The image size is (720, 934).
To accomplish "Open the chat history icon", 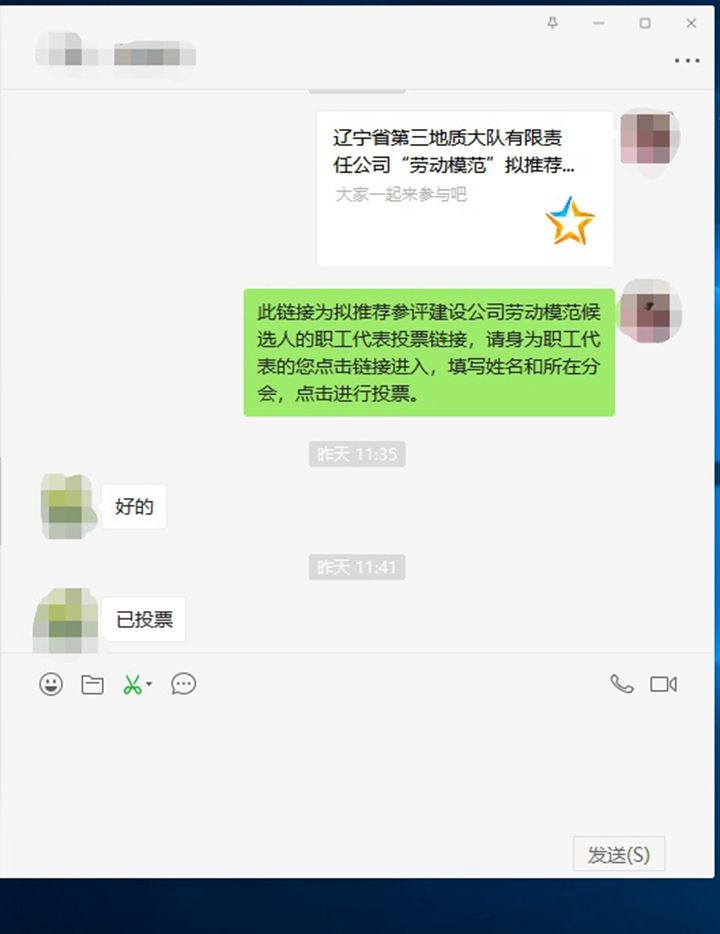I will point(183,684).
